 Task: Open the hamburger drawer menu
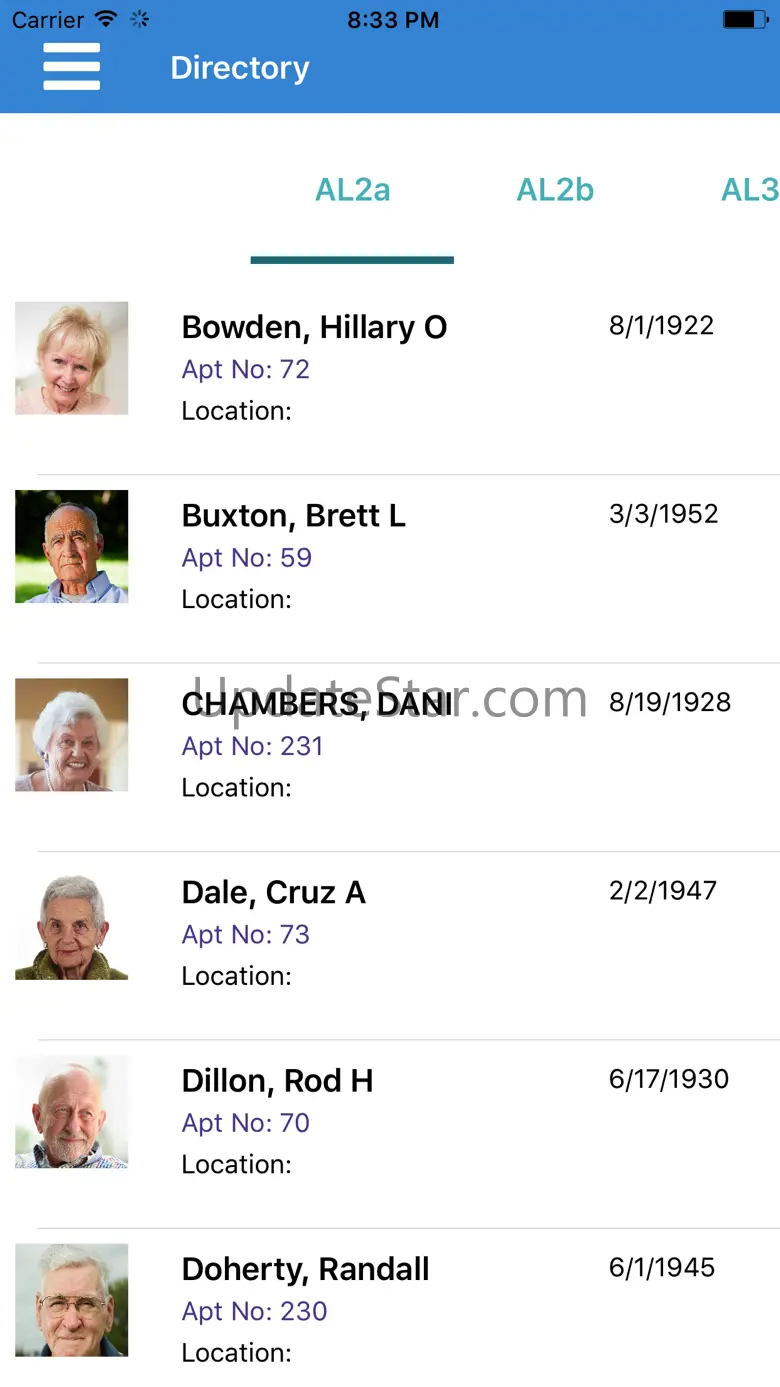coord(71,67)
